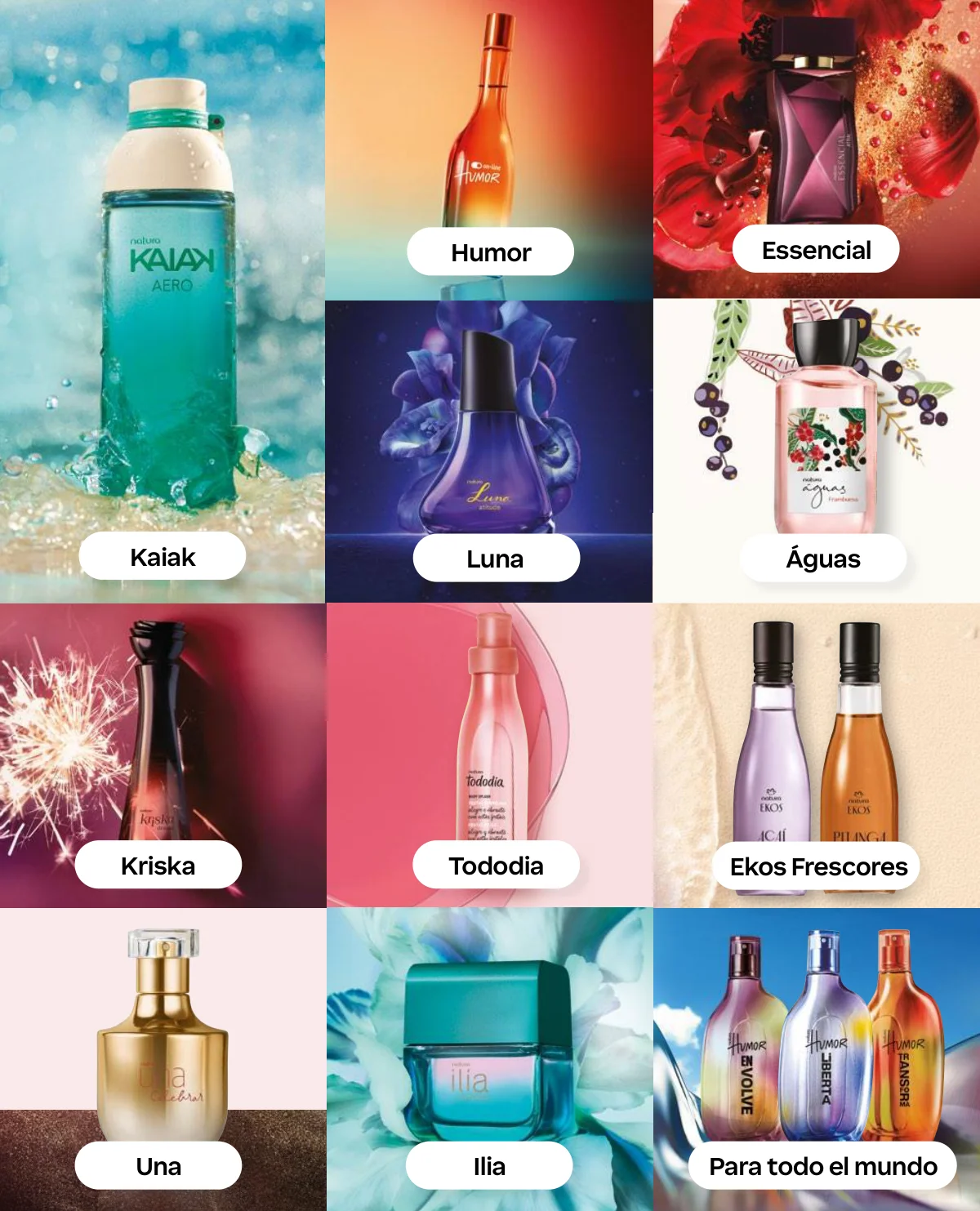This screenshot has height=1211, width=980.
Task: View Essencial perfumes
Action: tap(816, 250)
